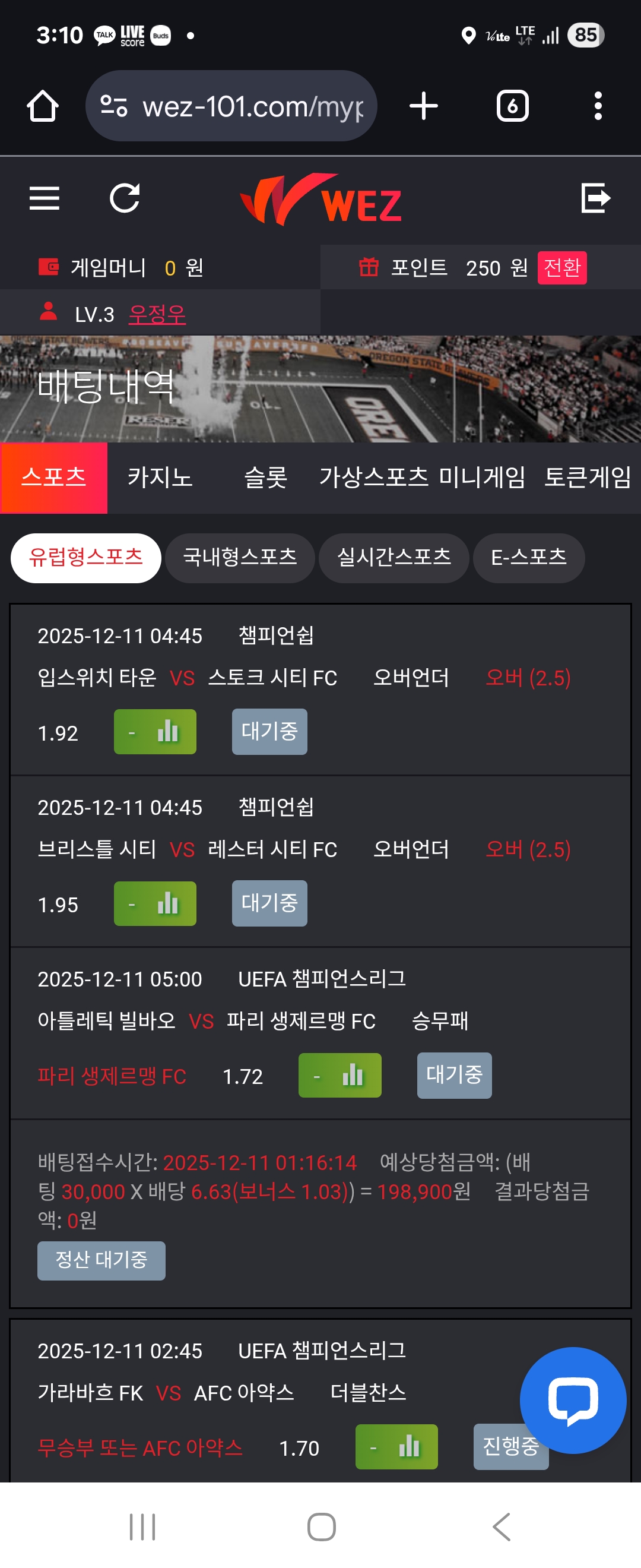The width and height of the screenshot is (641, 1568).
Task: Select the 실시간스포츠 chip
Action: 394,558
